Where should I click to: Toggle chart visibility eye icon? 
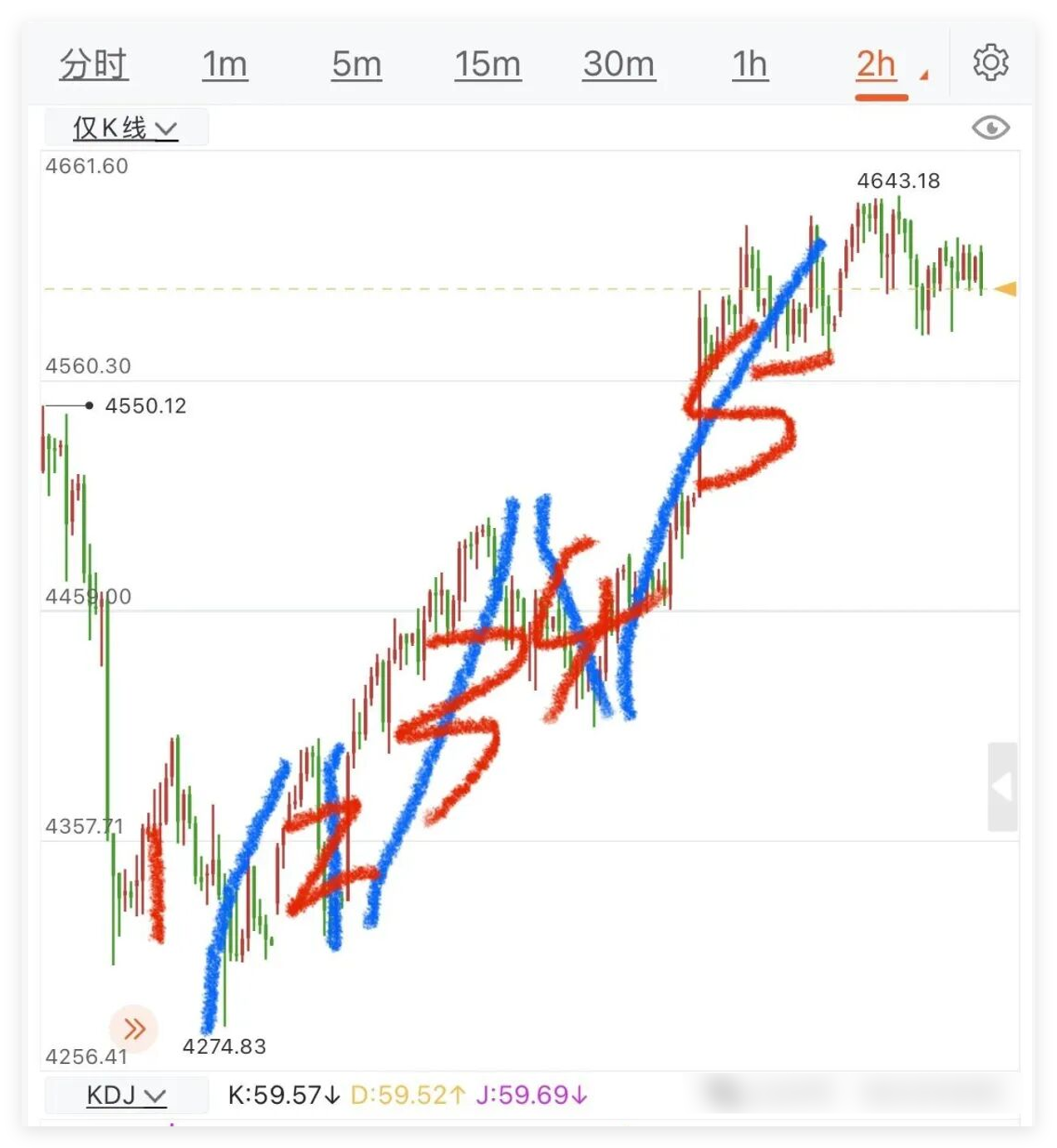(x=990, y=128)
